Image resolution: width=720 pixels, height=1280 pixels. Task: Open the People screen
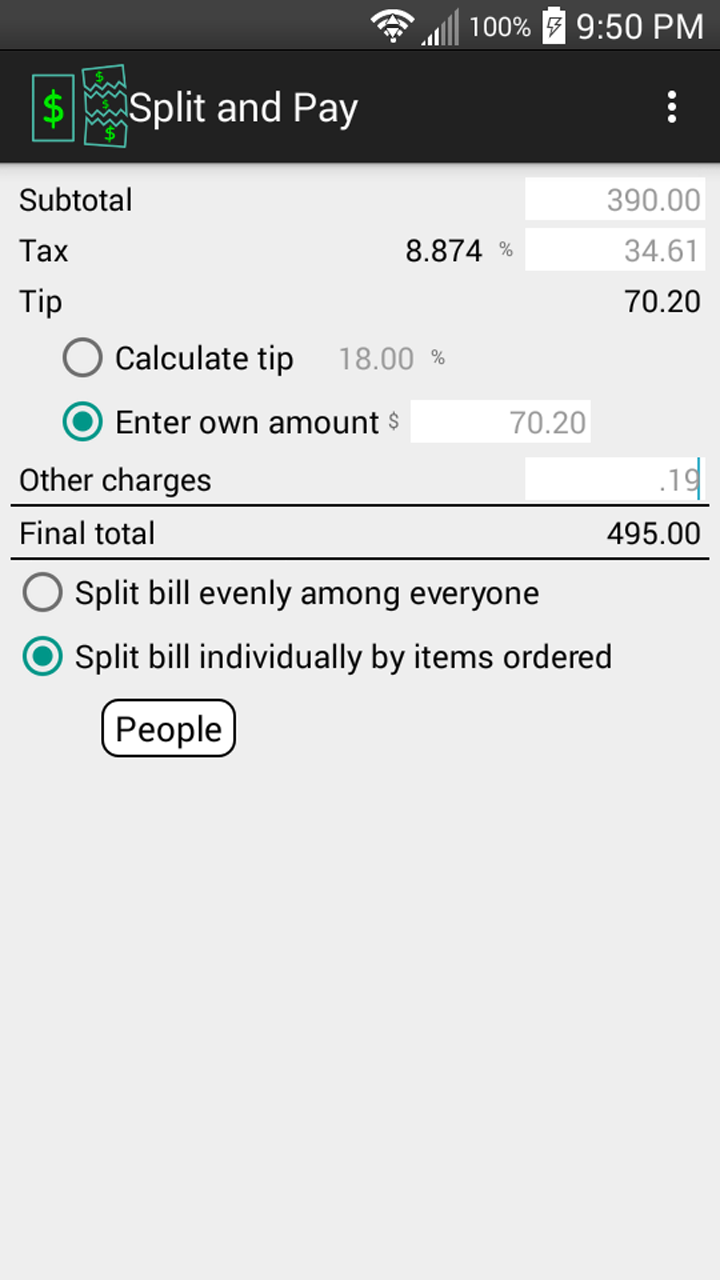coord(168,728)
